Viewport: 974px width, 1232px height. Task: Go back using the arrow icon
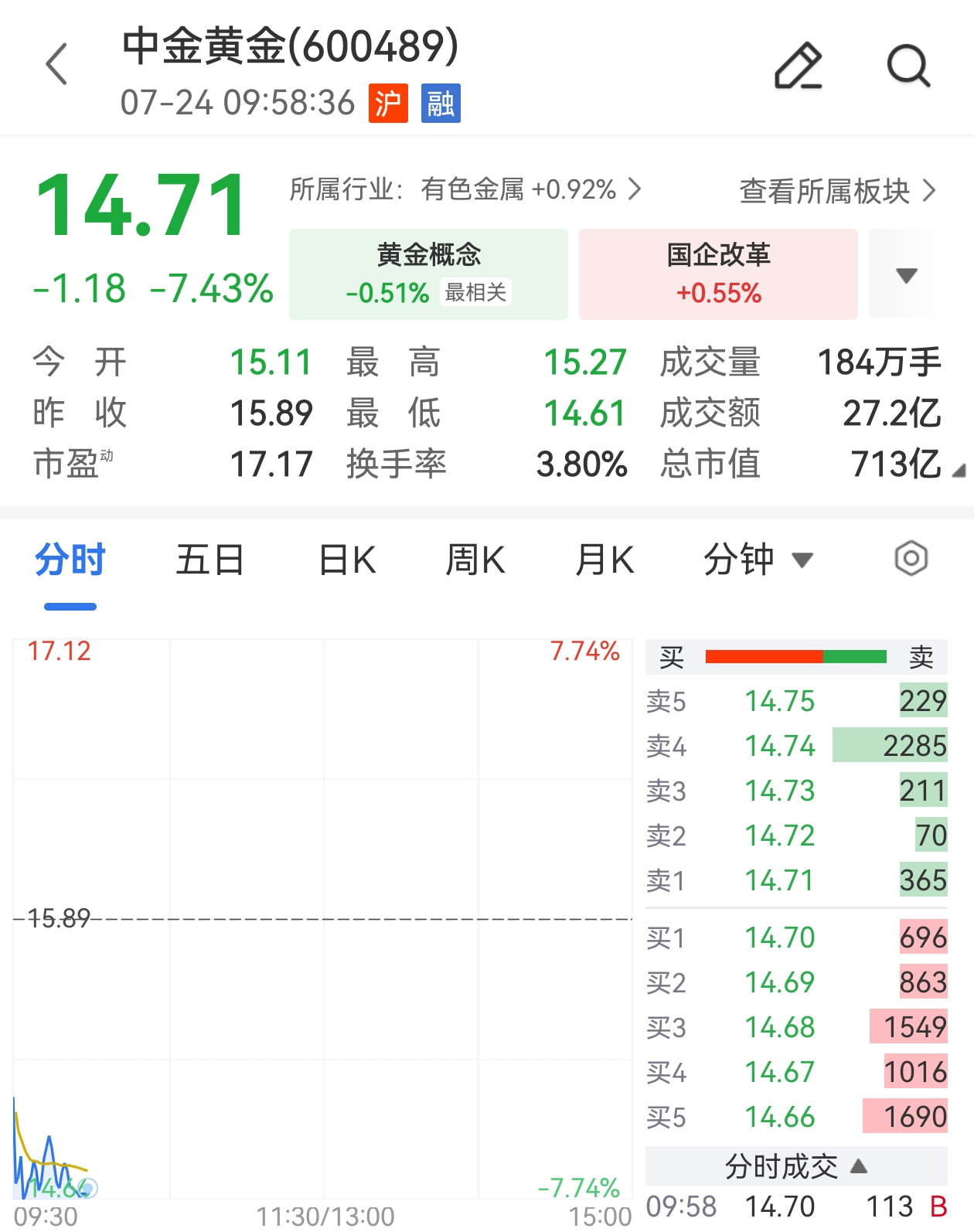tap(56, 64)
